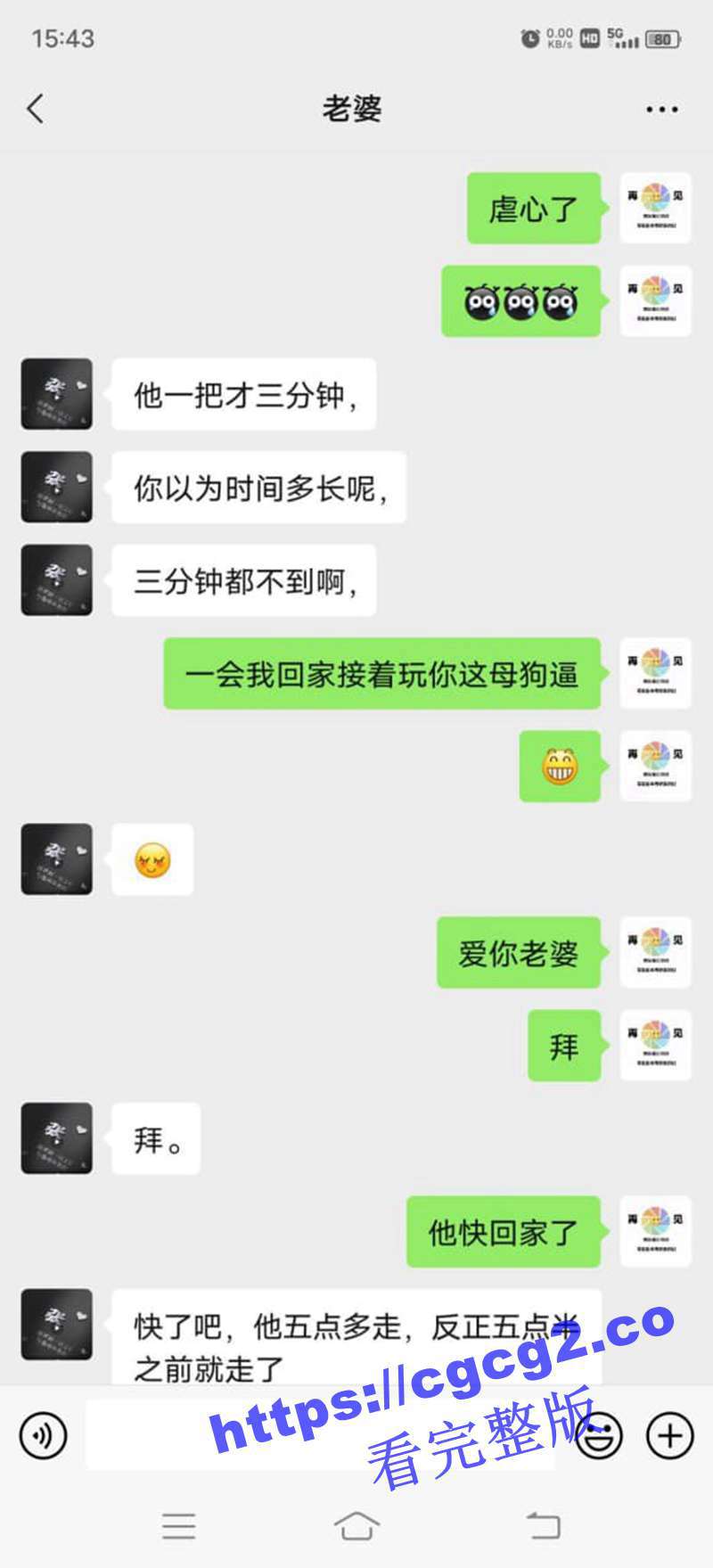Image resolution: width=713 pixels, height=1568 pixels.
Task: Open the system recent apps menu
Action: coord(178,1525)
